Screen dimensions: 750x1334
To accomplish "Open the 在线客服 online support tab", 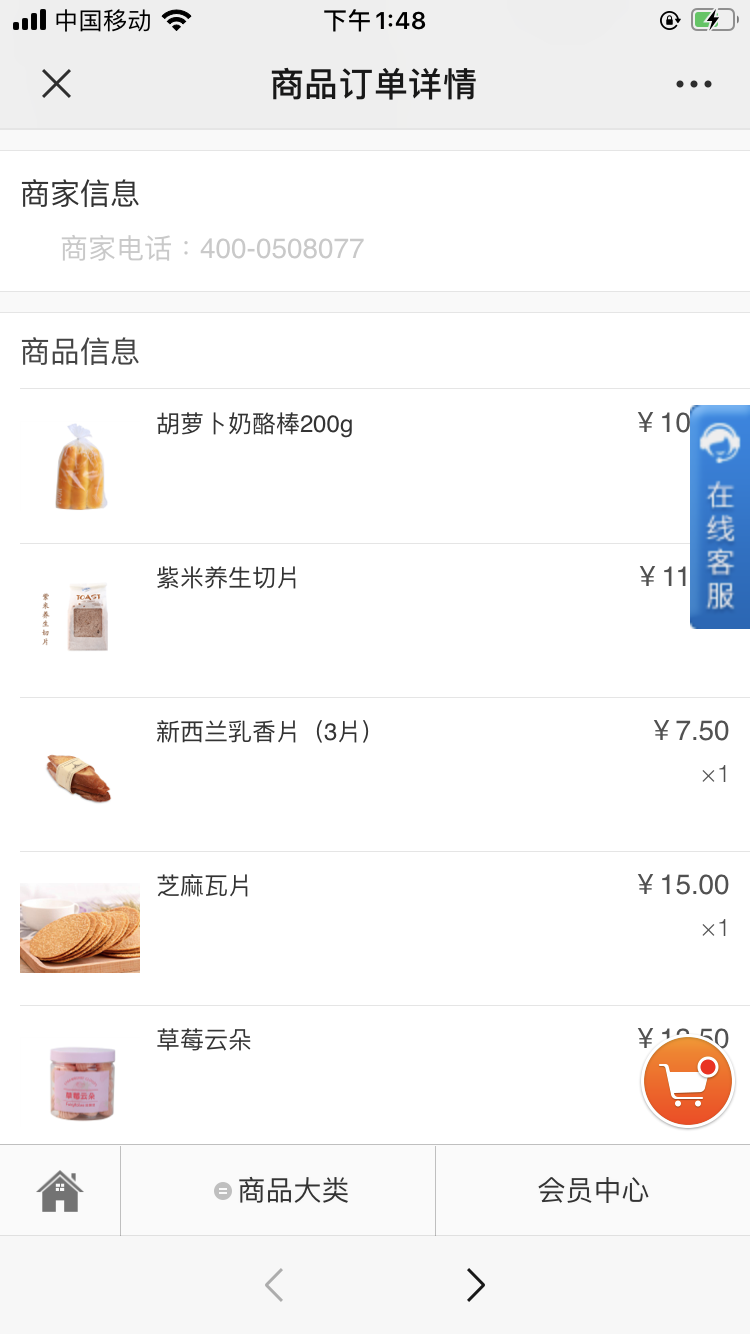I will click(x=720, y=517).
